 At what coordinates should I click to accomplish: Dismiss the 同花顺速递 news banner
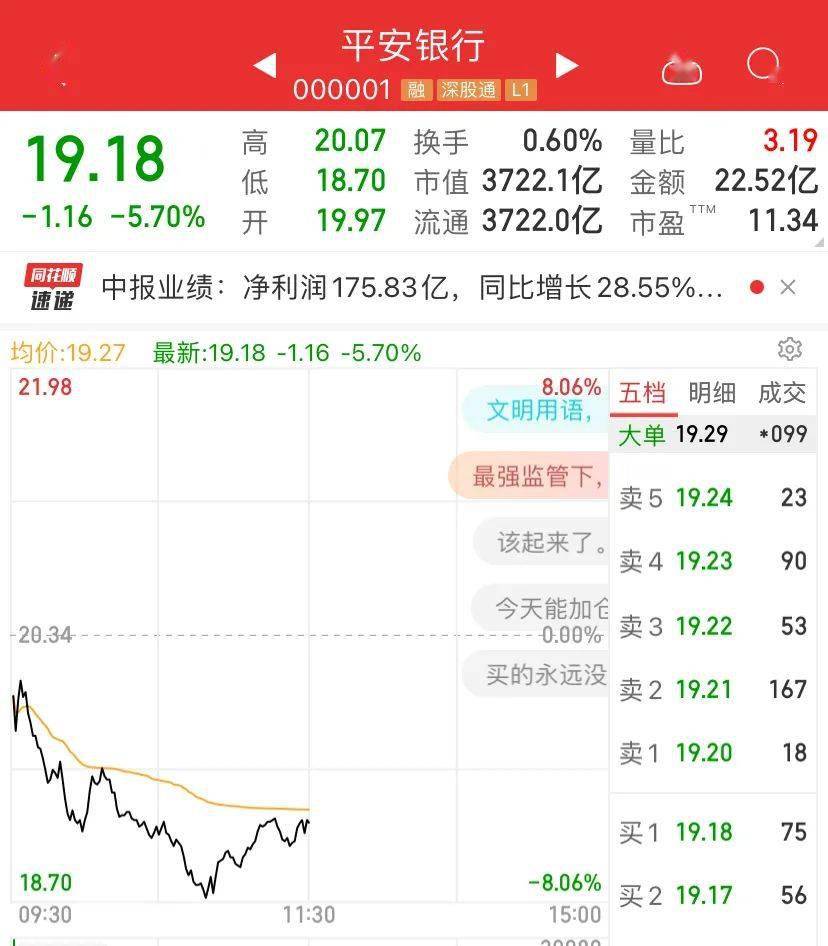click(x=788, y=288)
